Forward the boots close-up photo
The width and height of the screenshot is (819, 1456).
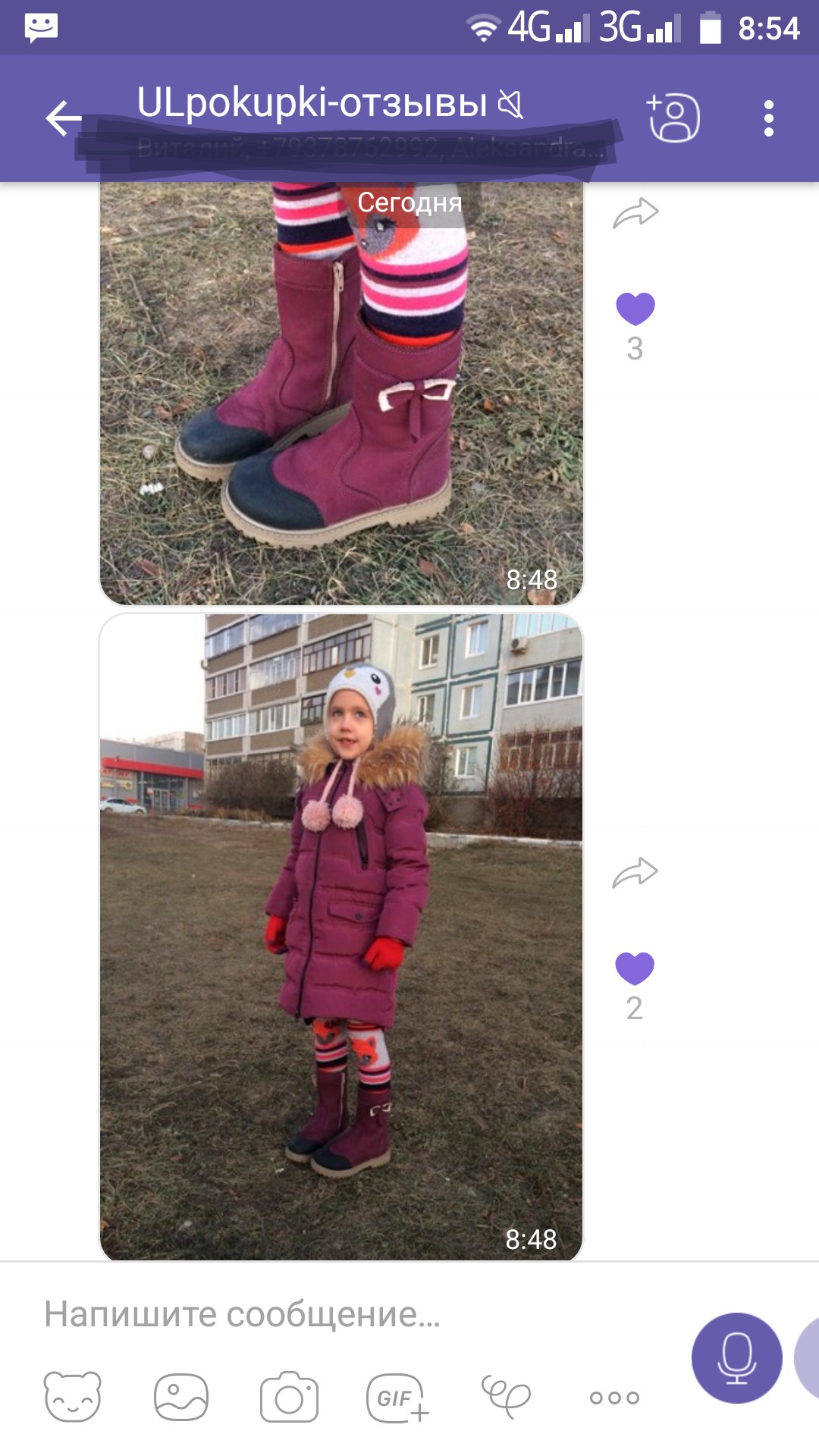click(x=635, y=213)
